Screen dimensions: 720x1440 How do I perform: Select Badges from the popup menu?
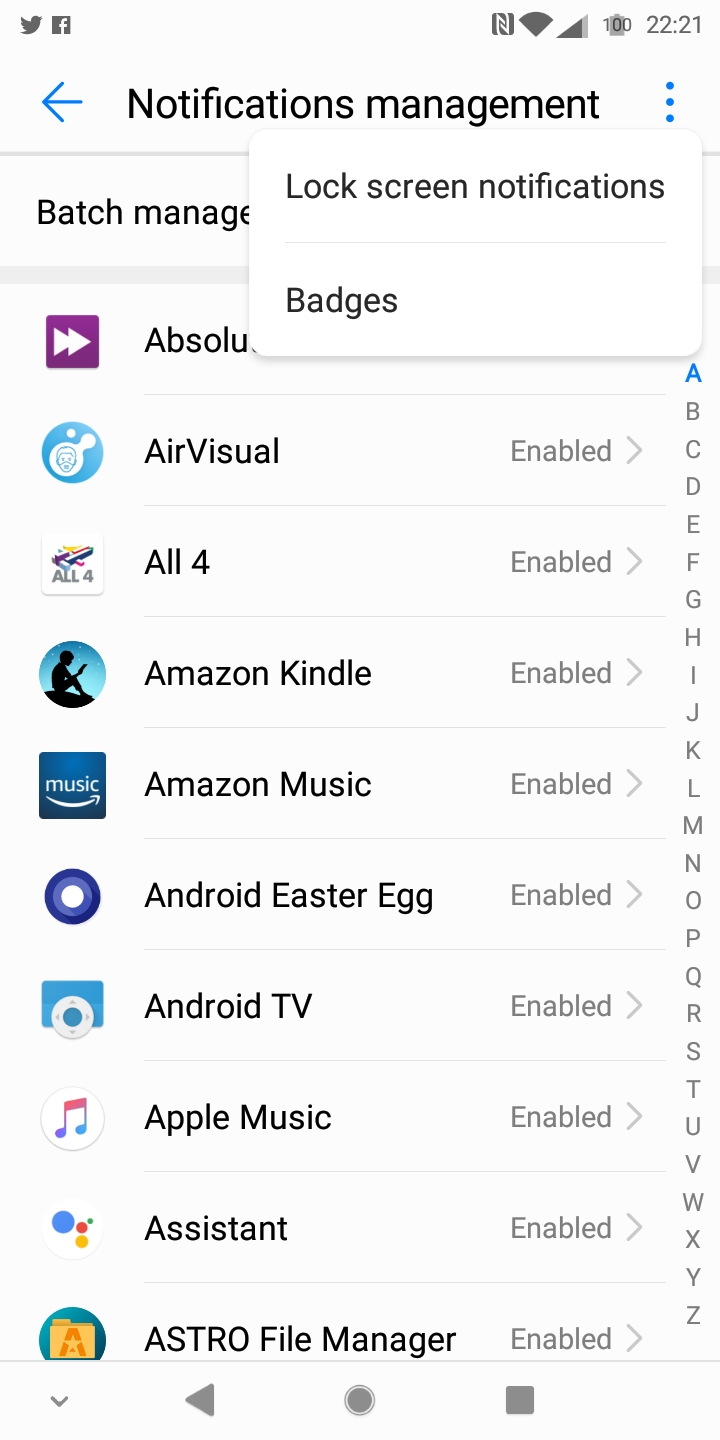[x=342, y=301]
